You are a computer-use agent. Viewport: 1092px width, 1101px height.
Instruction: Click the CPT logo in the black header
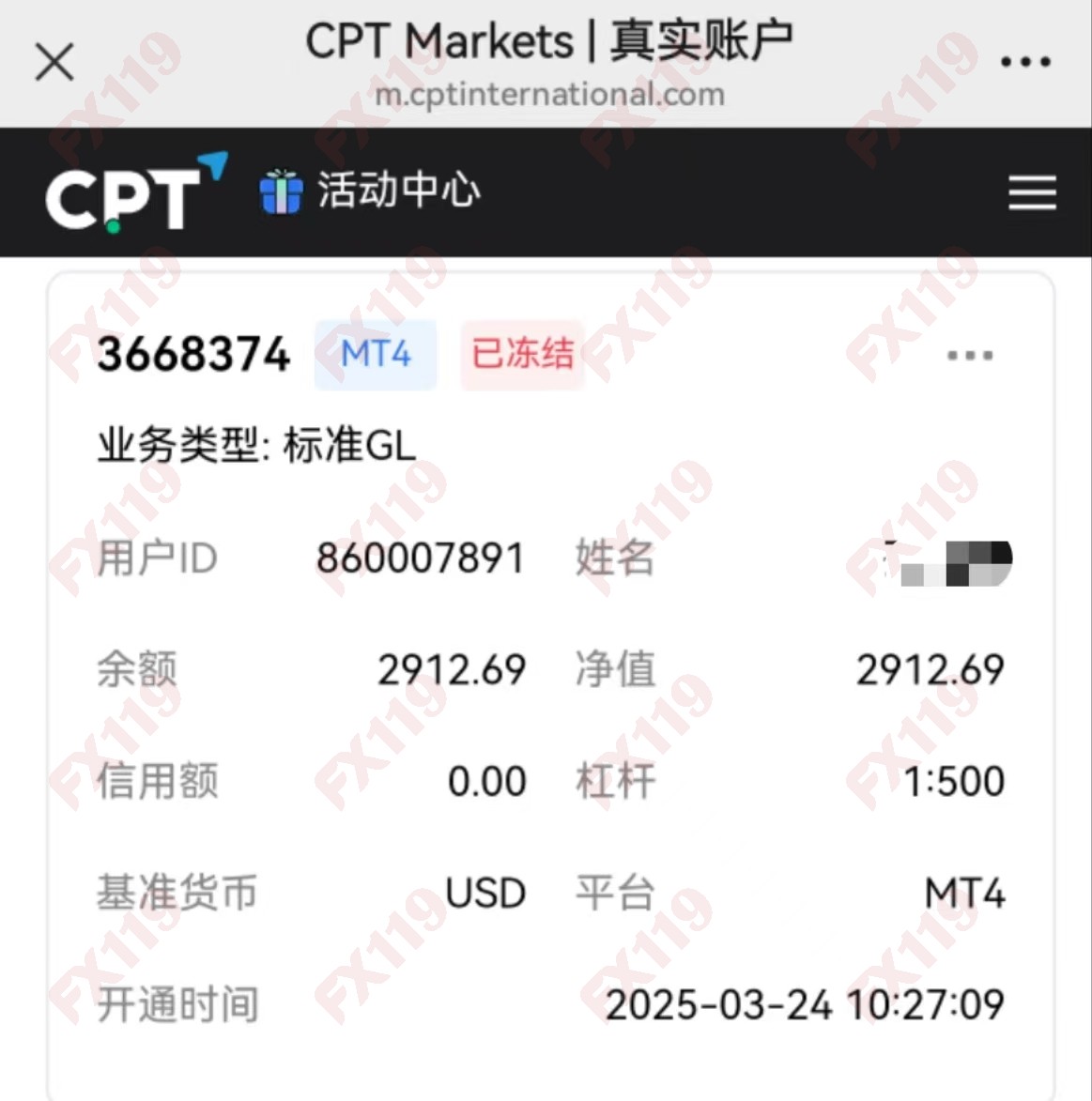click(x=131, y=192)
